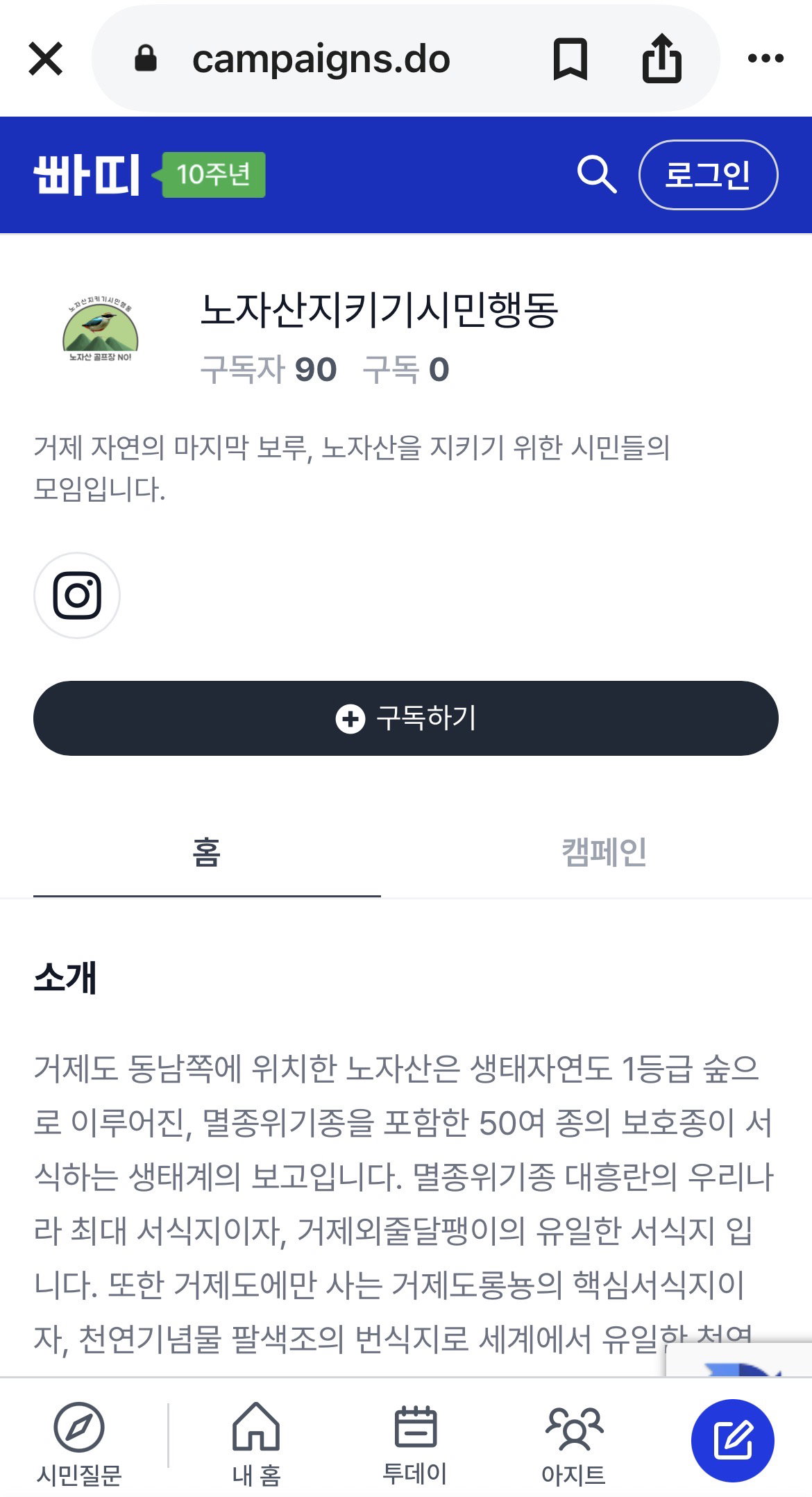Screen dimensions: 812x1497
Task: View 구독자 90 subscriber list
Action: [269, 370]
